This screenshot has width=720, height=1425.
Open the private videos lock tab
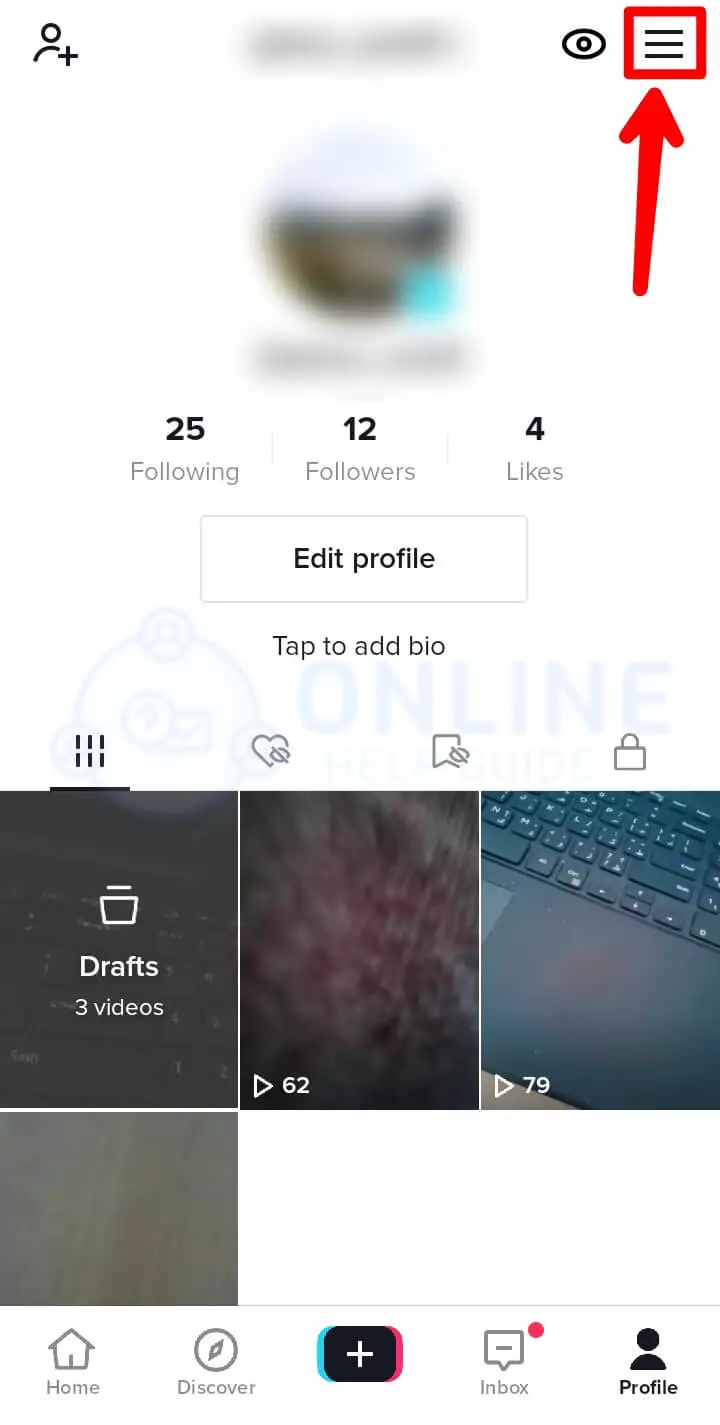[x=630, y=752]
